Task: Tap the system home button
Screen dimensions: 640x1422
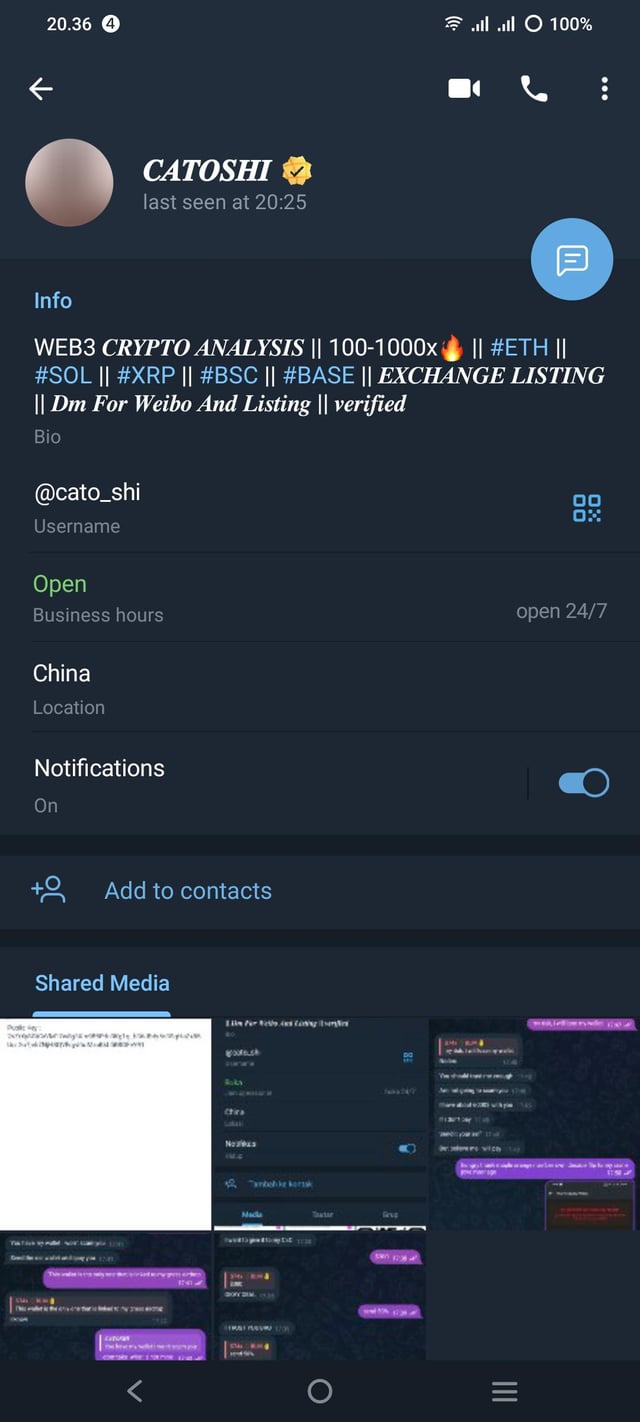Action: coord(320,1391)
